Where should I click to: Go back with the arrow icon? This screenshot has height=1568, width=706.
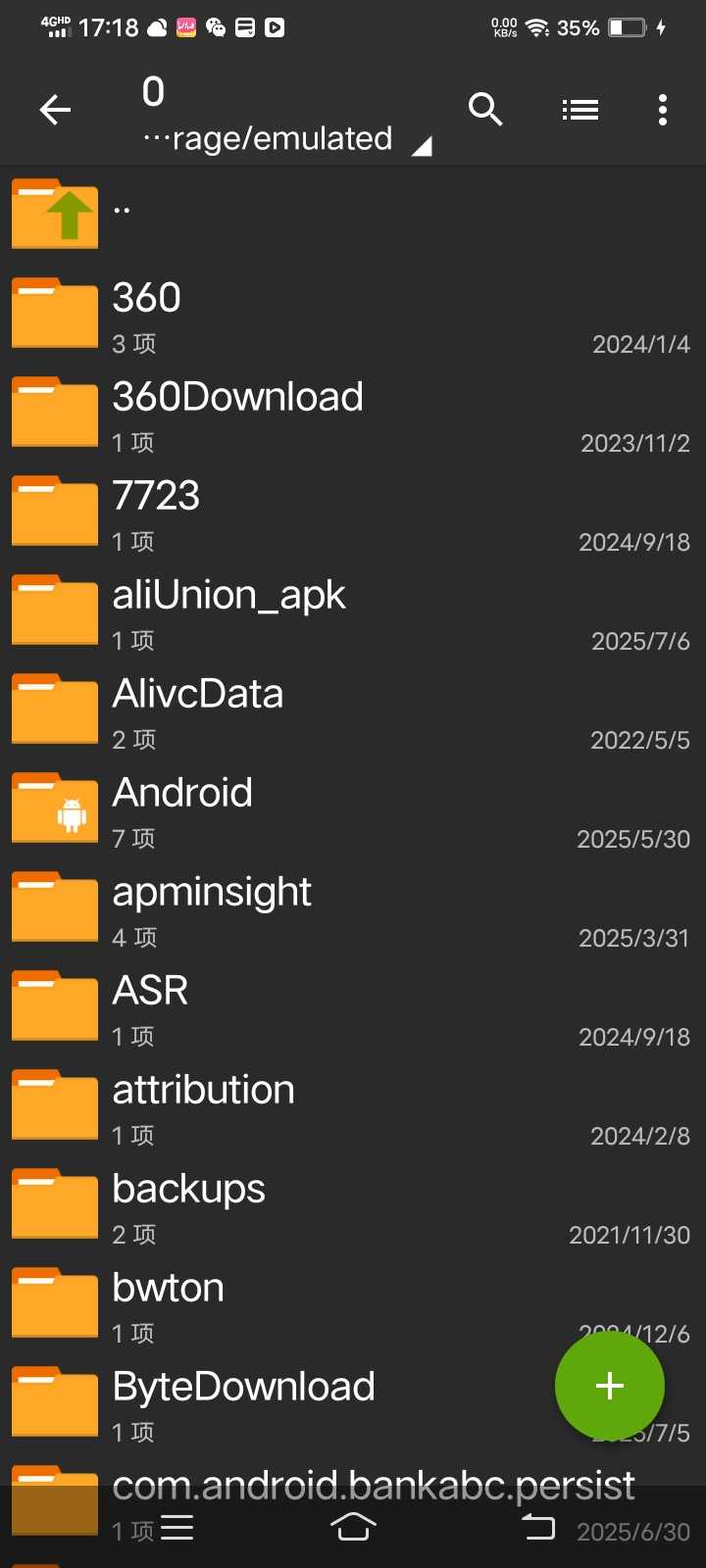[55, 110]
